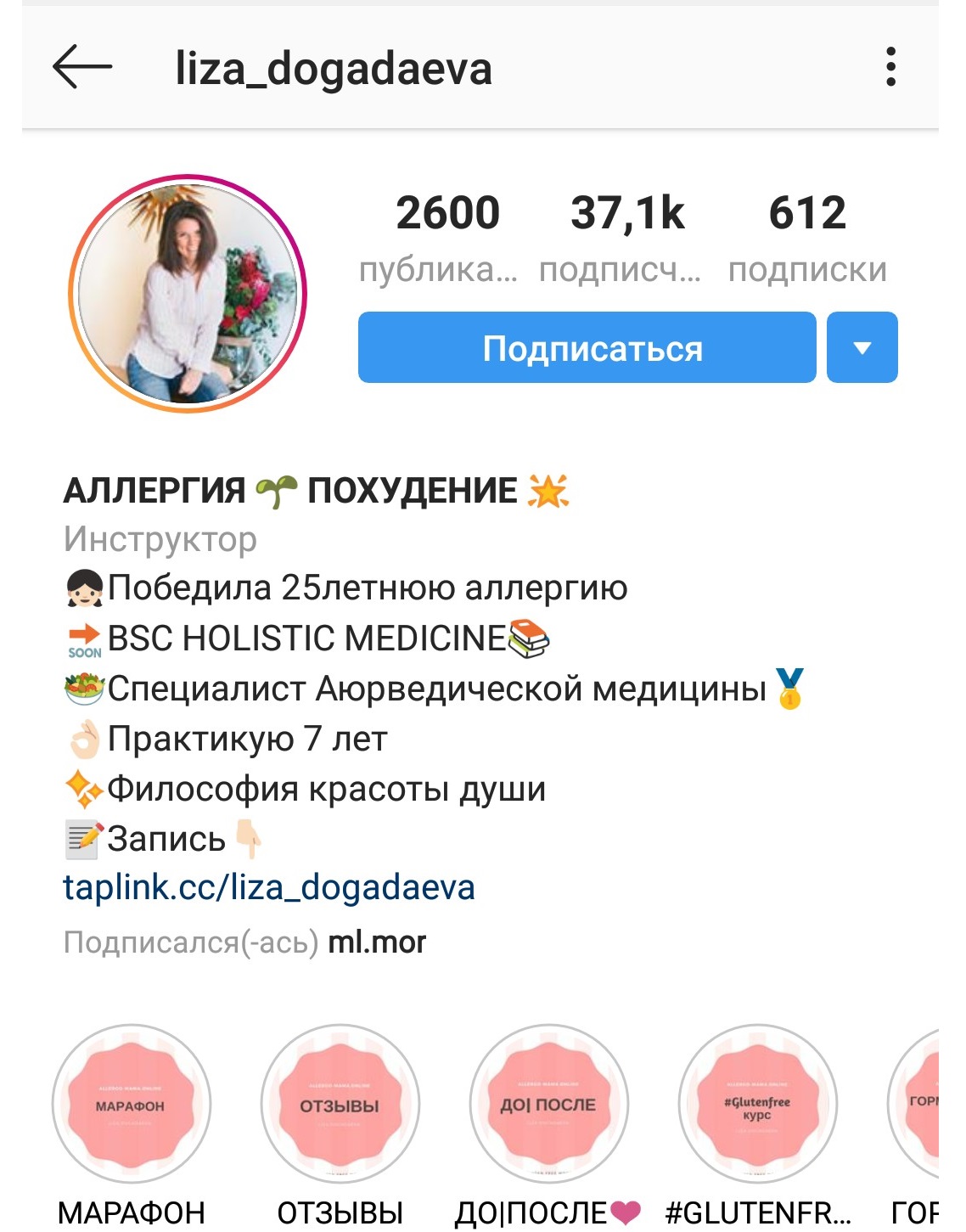Open the three-dot overflow menu
The width and height of the screenshot is (966, 1232).
(x=890, y=67)
